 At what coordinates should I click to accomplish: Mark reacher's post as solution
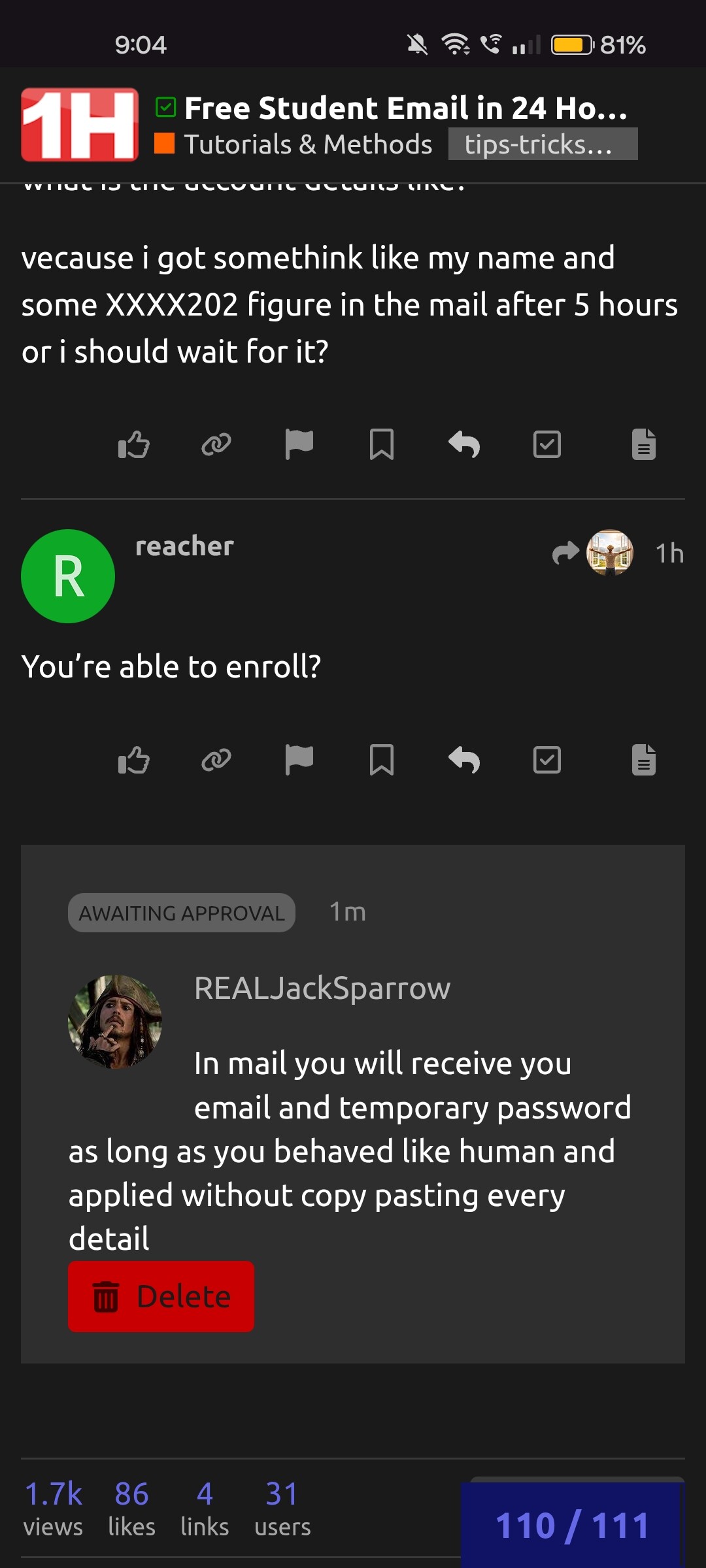coord(547,760)
